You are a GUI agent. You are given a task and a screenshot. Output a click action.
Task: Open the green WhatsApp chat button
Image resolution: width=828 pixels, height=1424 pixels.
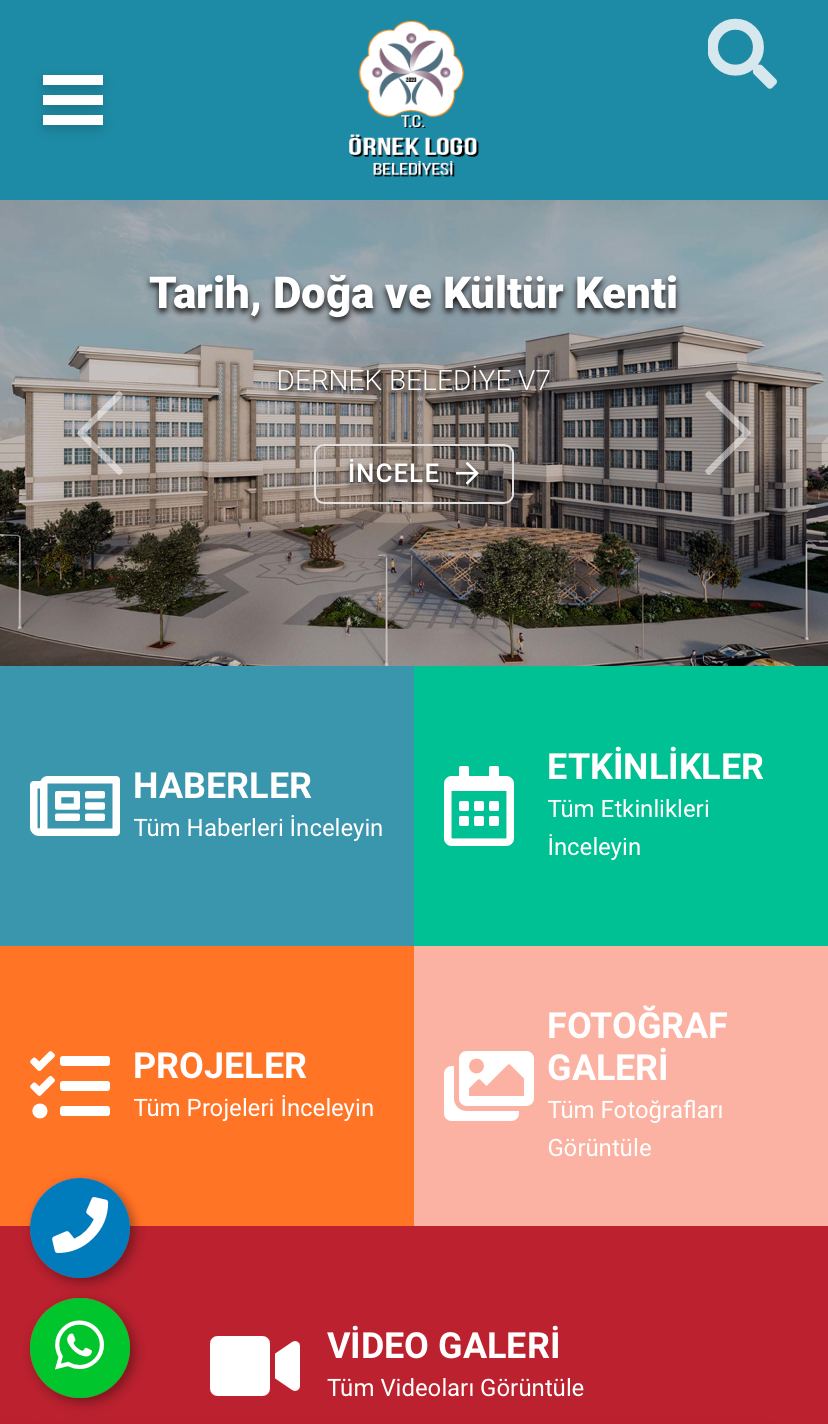tap(80, 1347)
